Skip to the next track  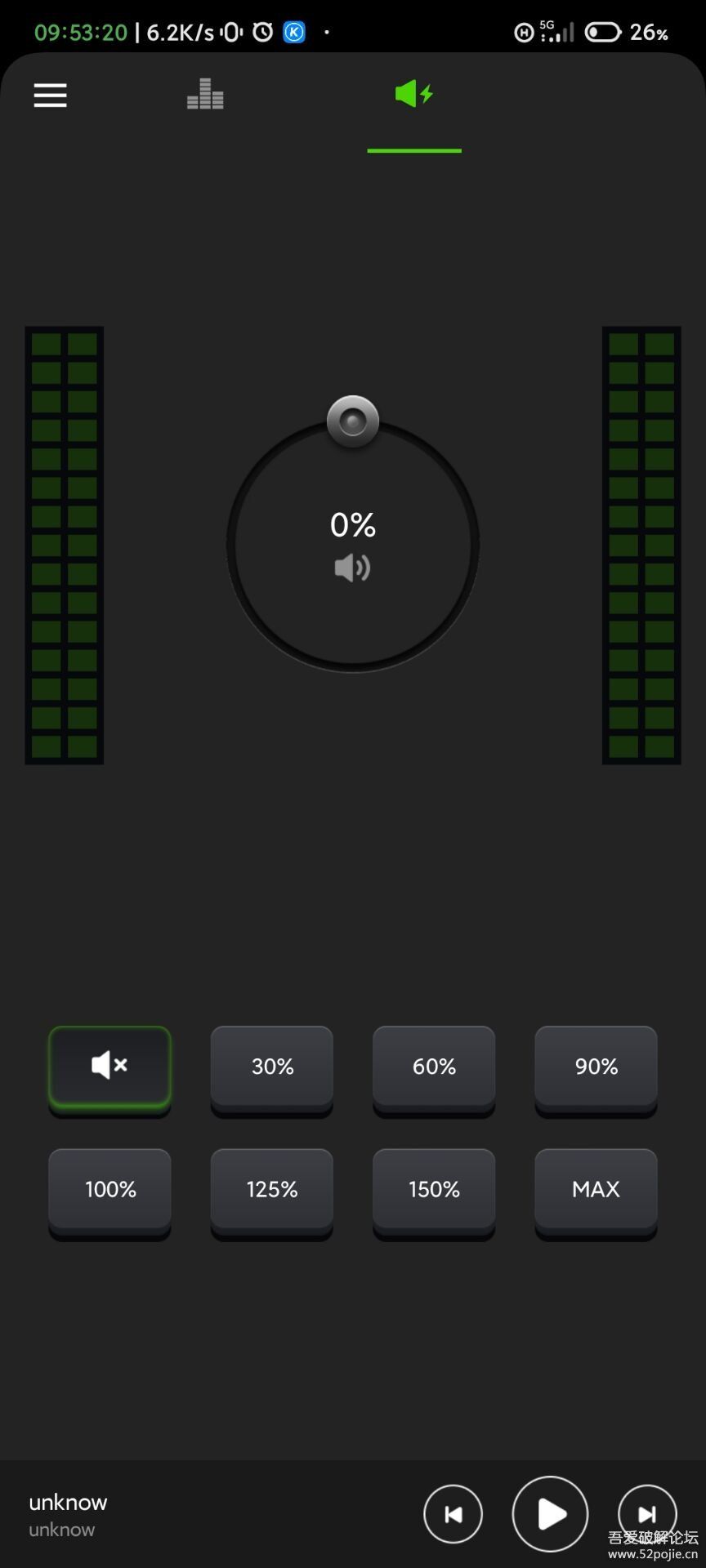click(x=646, y=1514)
